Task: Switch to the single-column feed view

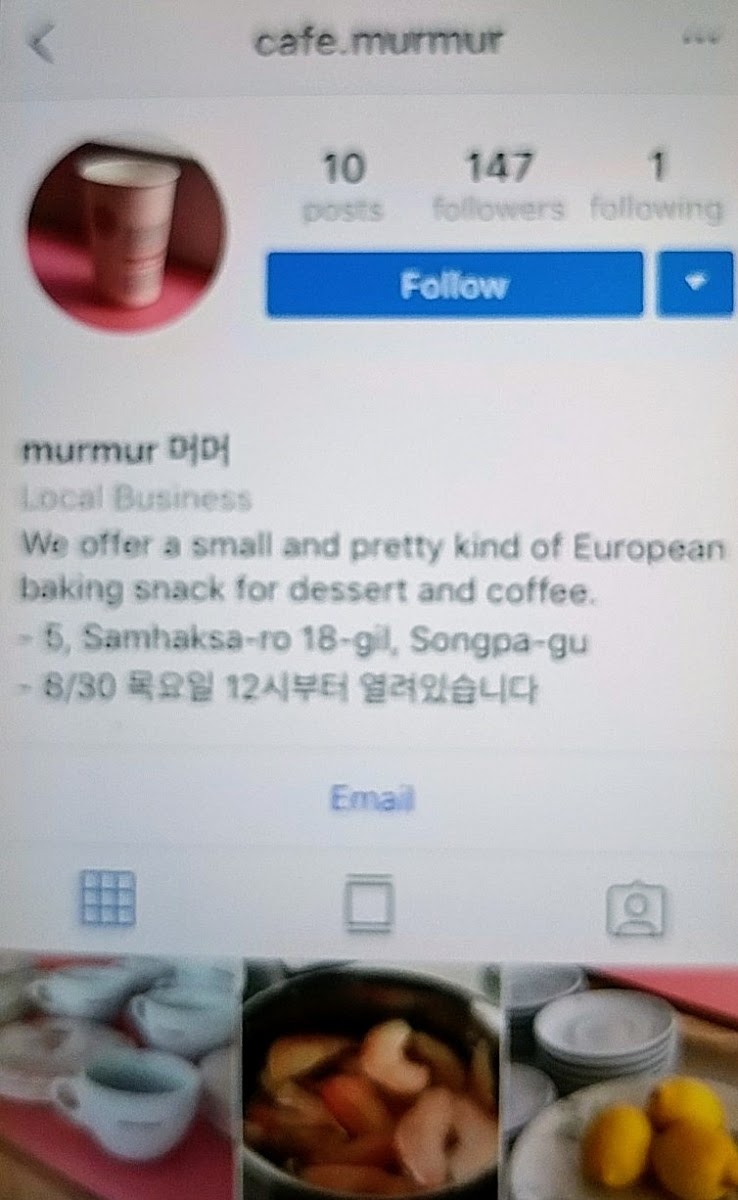Action: click(x=369, y=903)
